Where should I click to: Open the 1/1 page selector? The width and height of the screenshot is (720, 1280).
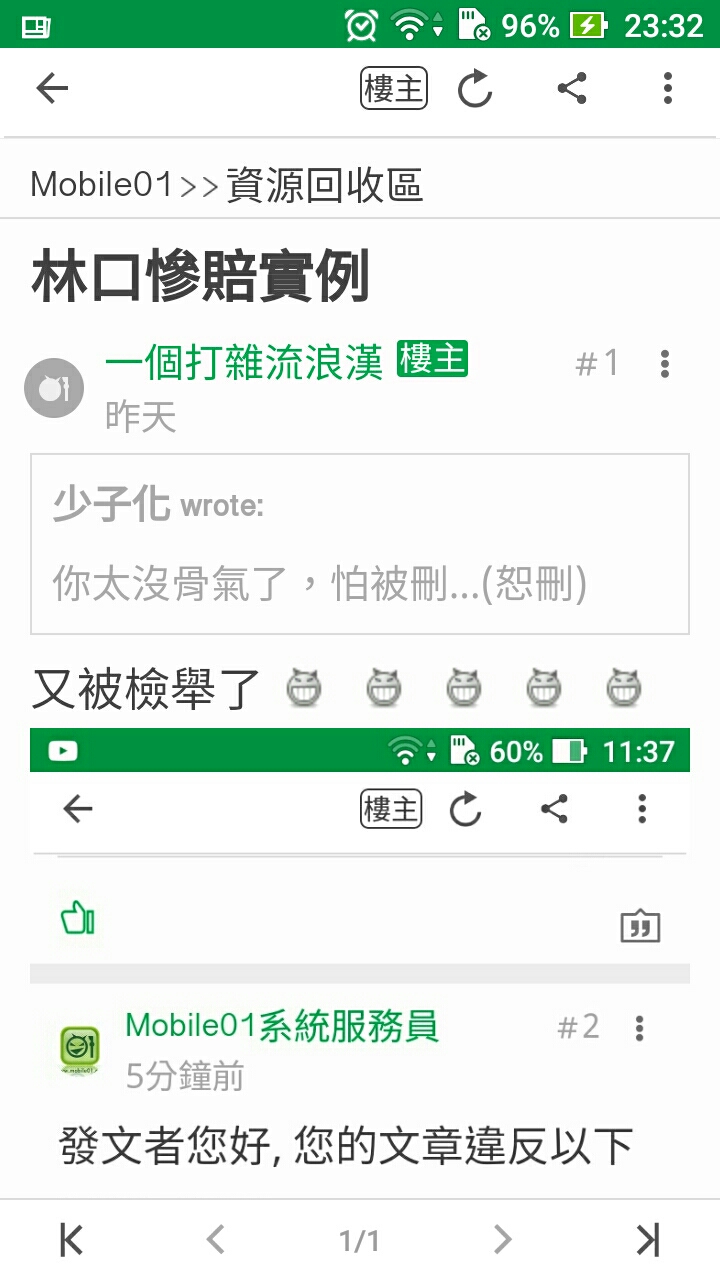point(359,1241)
